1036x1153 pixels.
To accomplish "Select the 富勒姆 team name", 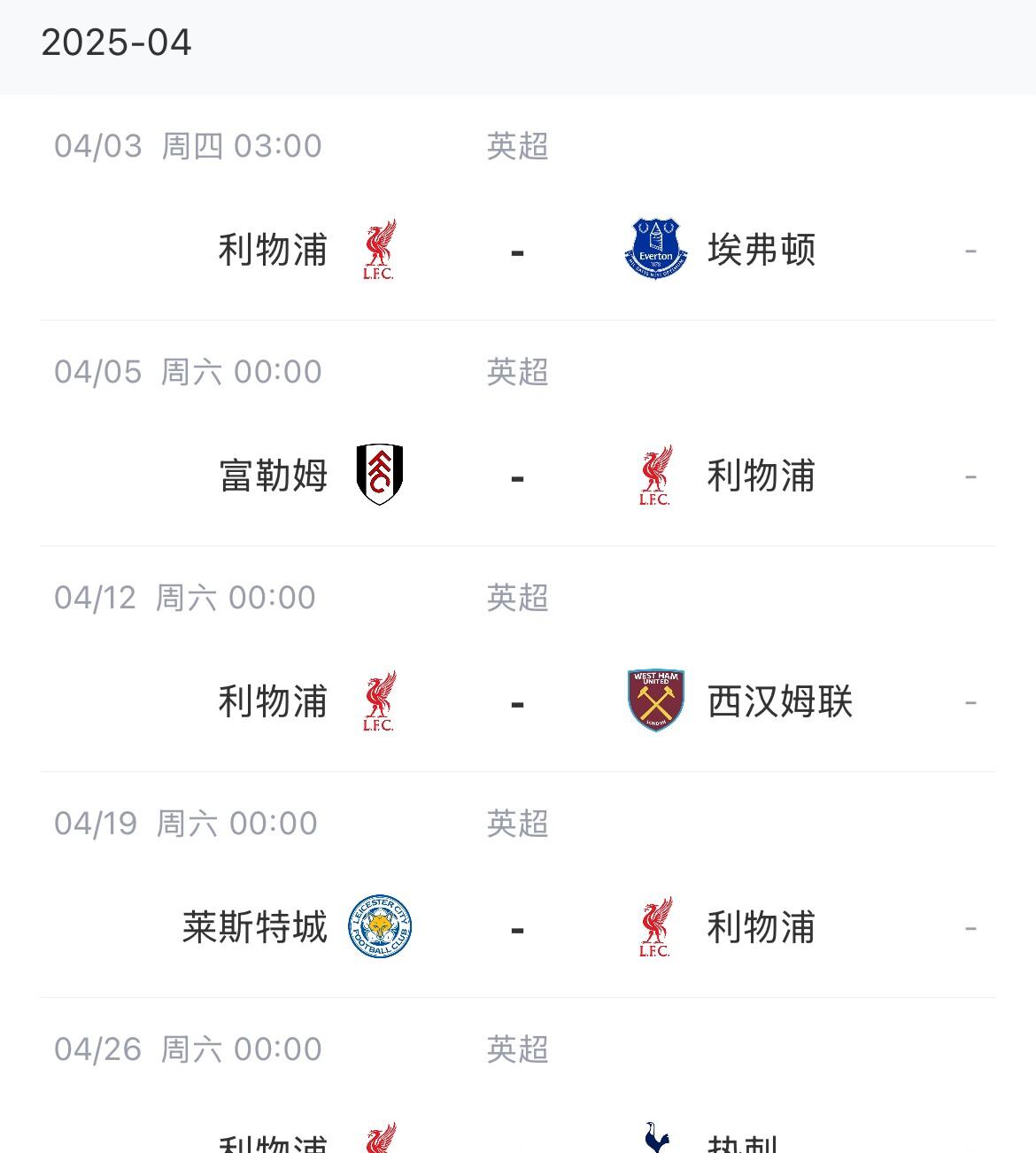I will click(x=272, y=476).
